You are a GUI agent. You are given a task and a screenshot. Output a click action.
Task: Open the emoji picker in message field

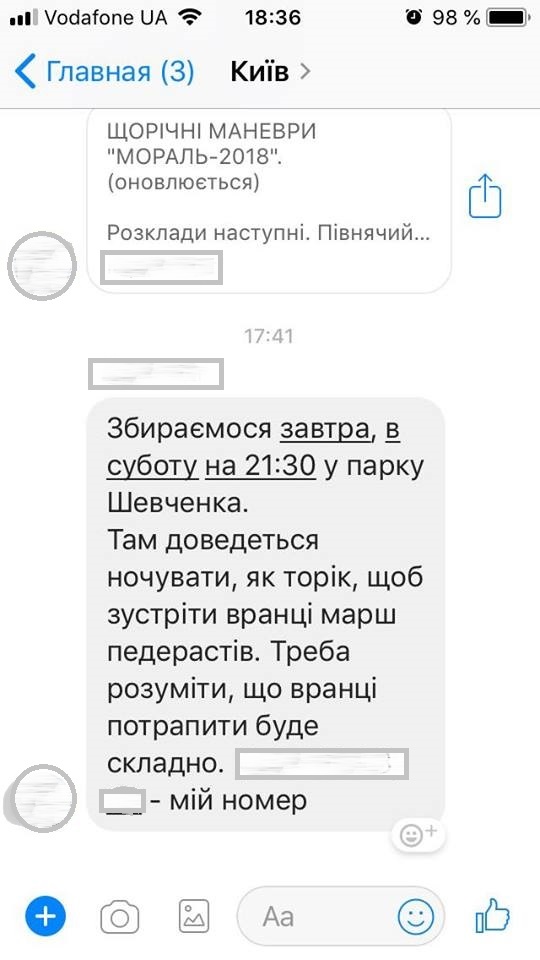(x=416, y=917)
